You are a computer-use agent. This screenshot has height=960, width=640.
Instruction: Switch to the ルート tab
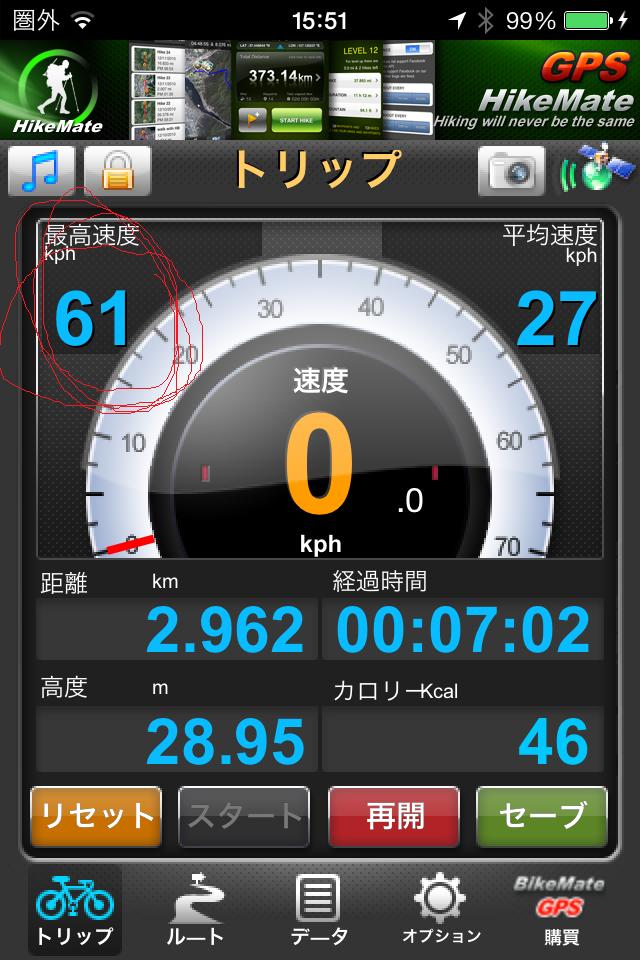point(195,908)
